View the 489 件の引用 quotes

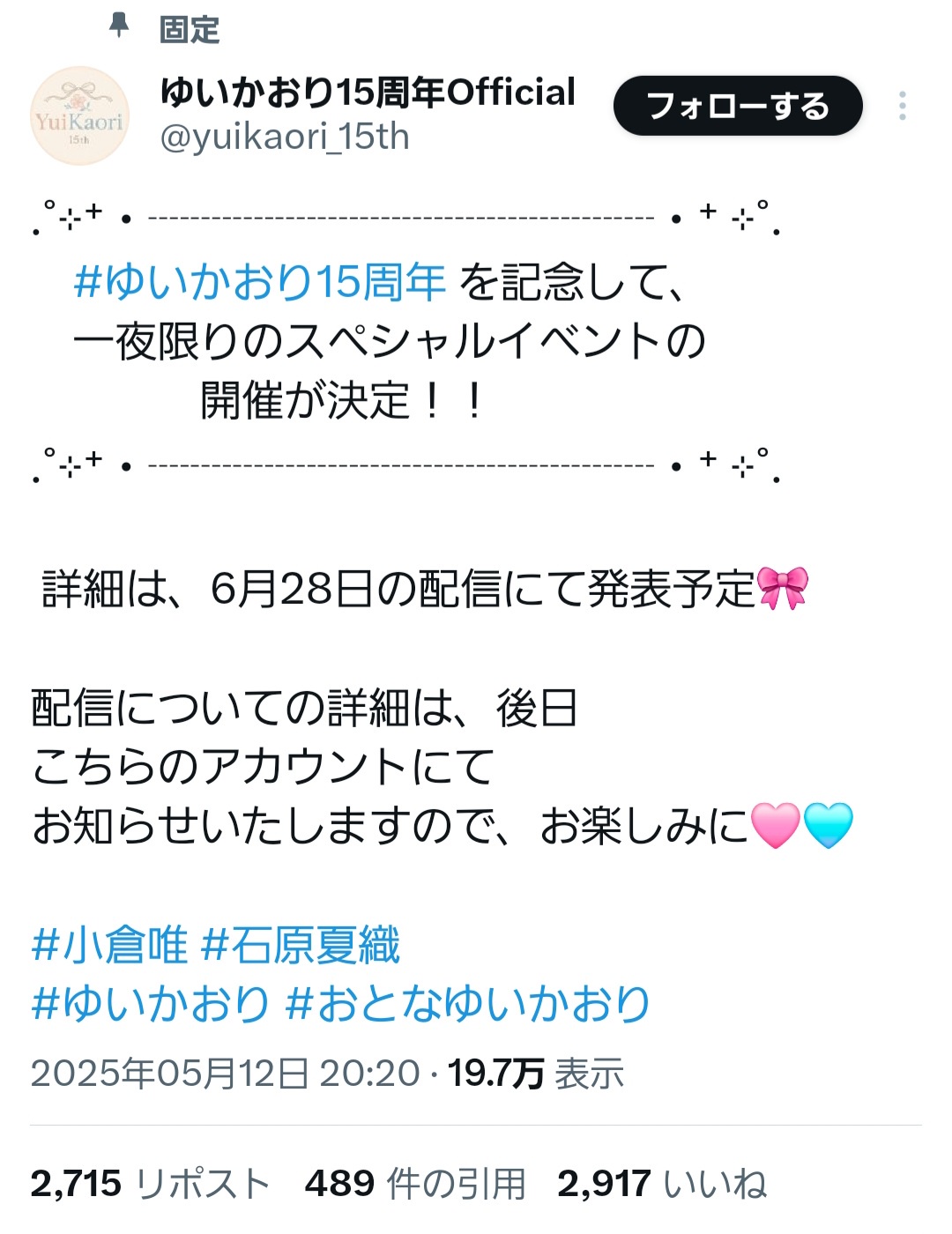click(x=415, y=1183)
